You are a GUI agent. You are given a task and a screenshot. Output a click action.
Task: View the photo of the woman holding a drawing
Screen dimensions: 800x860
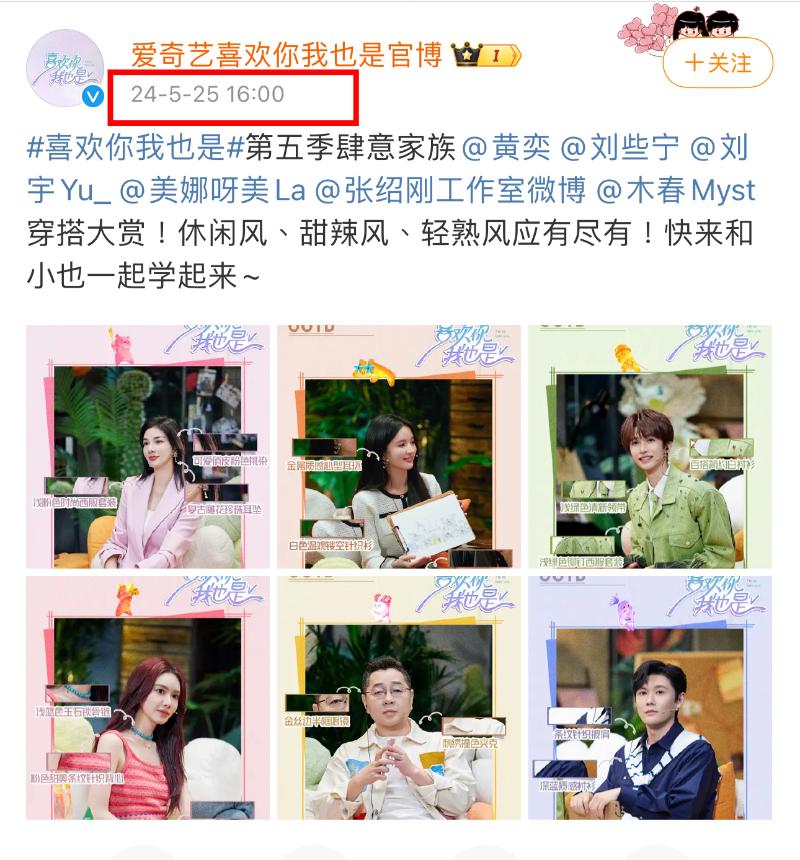399,447
